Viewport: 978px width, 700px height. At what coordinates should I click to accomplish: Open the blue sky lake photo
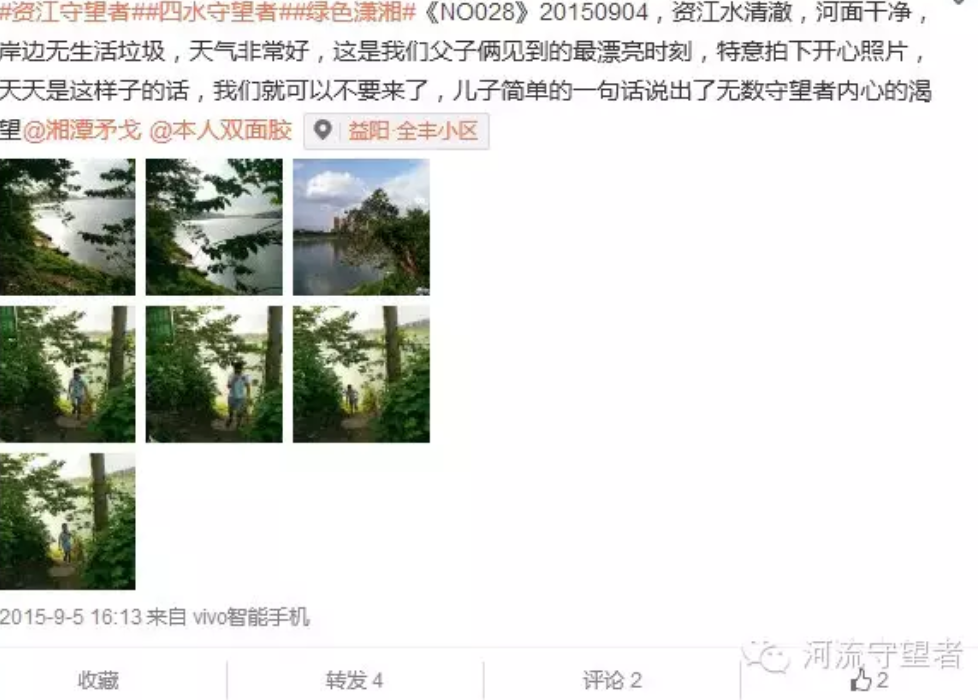point(361,227)
